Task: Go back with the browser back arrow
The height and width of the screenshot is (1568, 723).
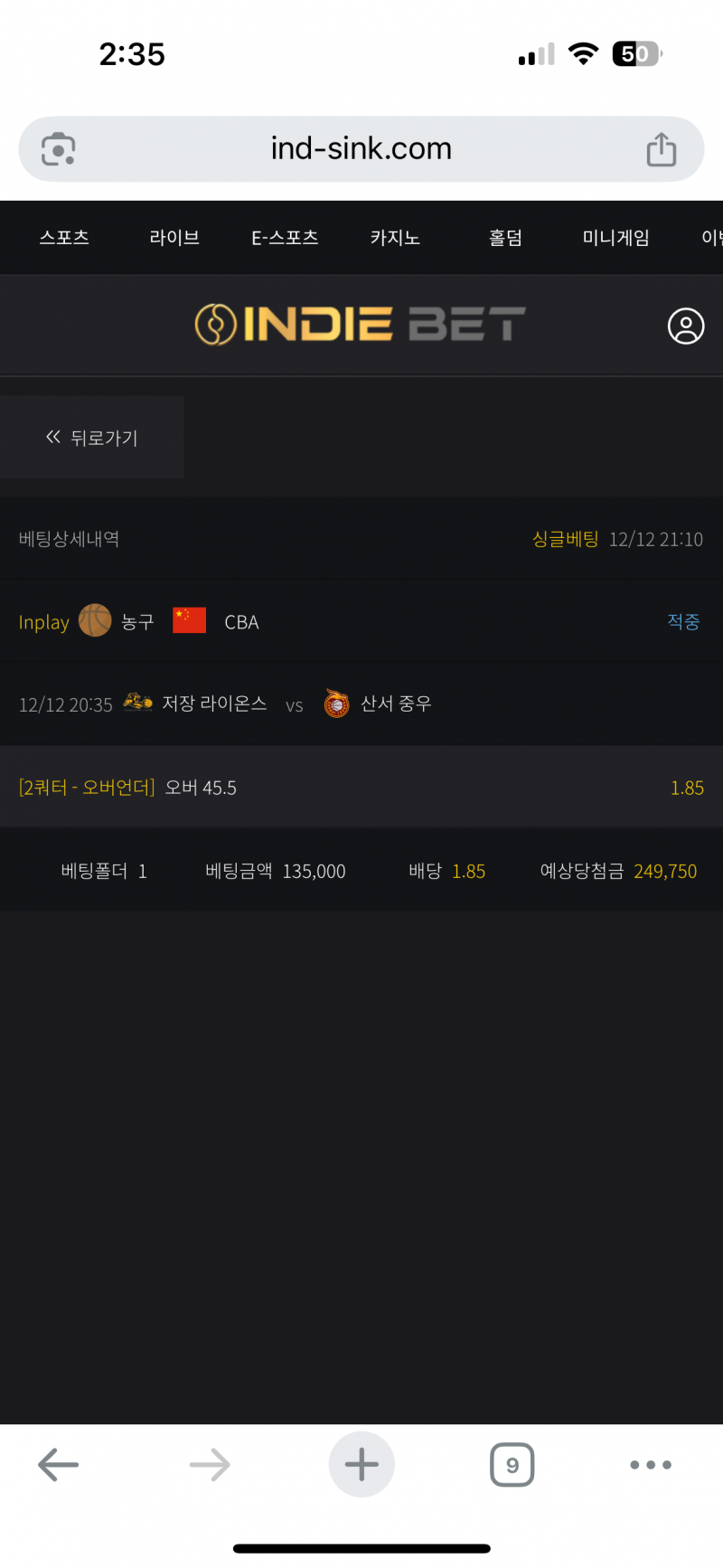Action: point(59,1465)
